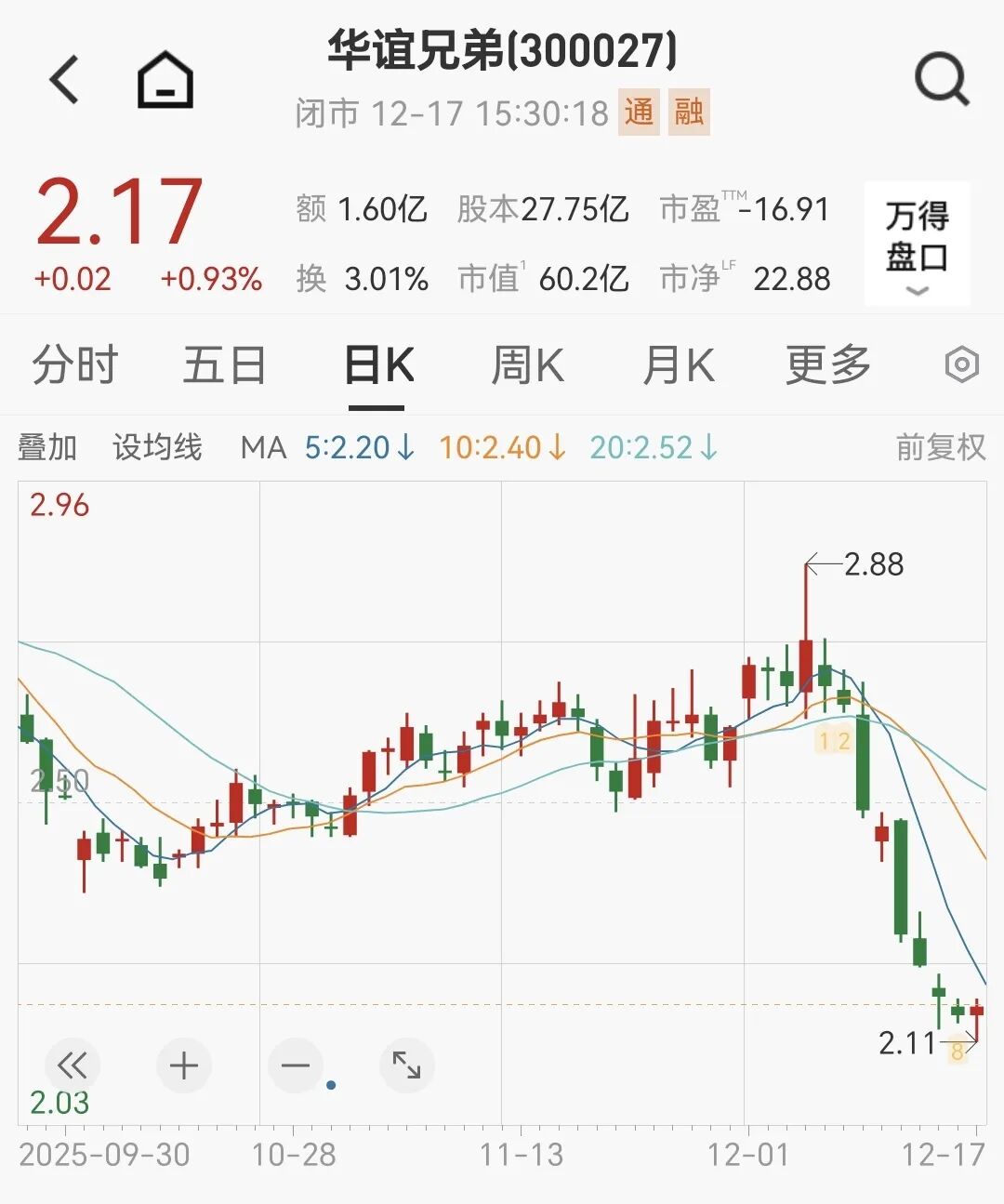Select the 日K chart tab

[377, 364]
